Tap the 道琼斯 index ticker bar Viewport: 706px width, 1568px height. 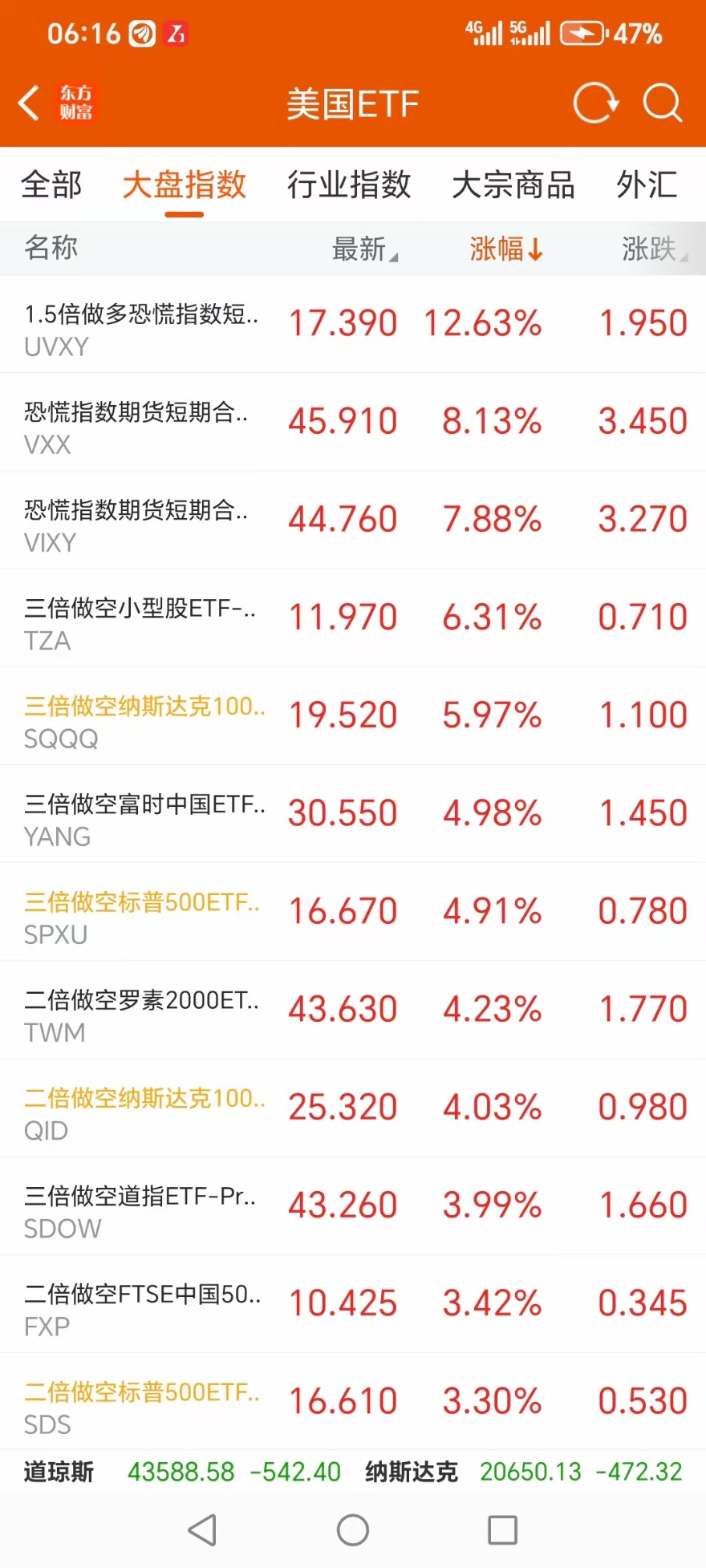[182, 1472]
